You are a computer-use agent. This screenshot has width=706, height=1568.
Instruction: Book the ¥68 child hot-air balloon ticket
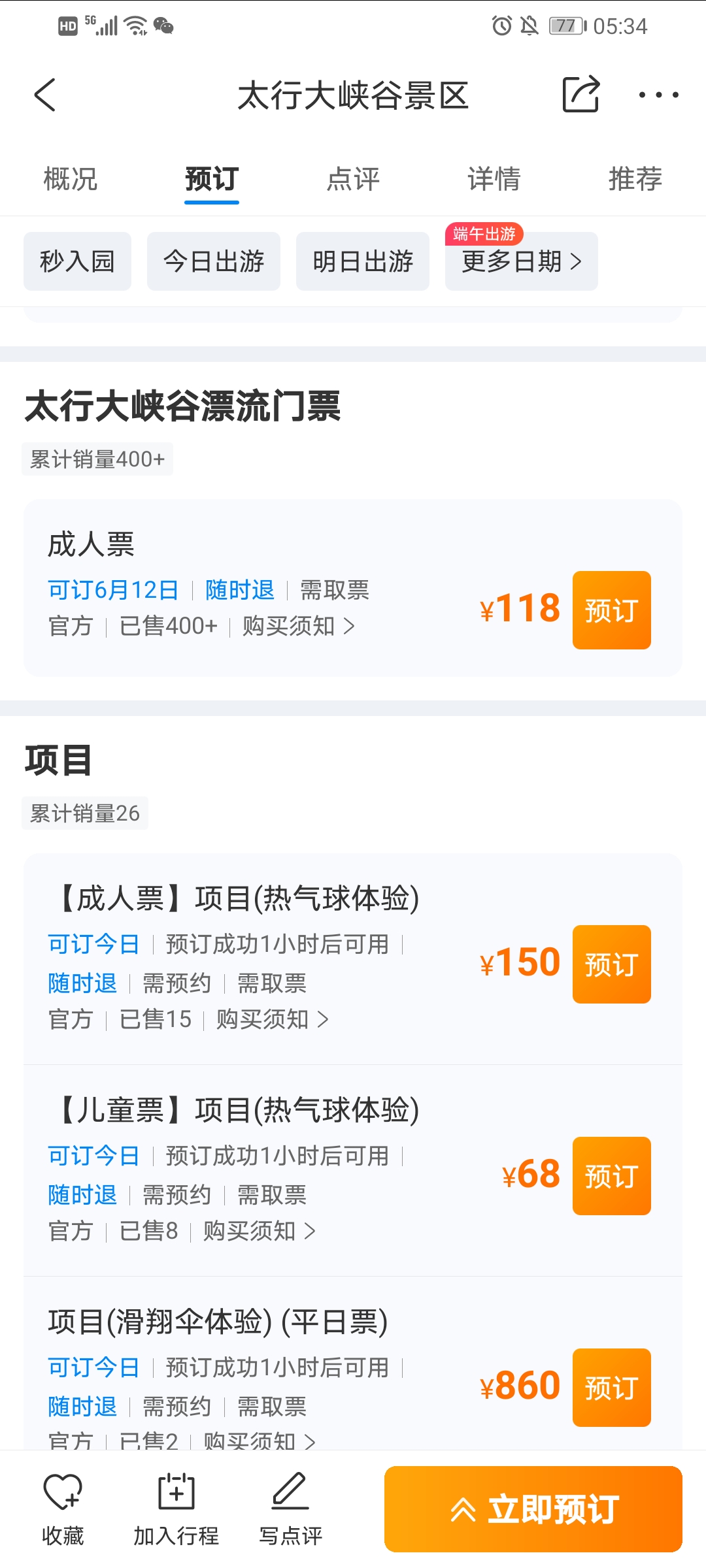pos(612,1176)
